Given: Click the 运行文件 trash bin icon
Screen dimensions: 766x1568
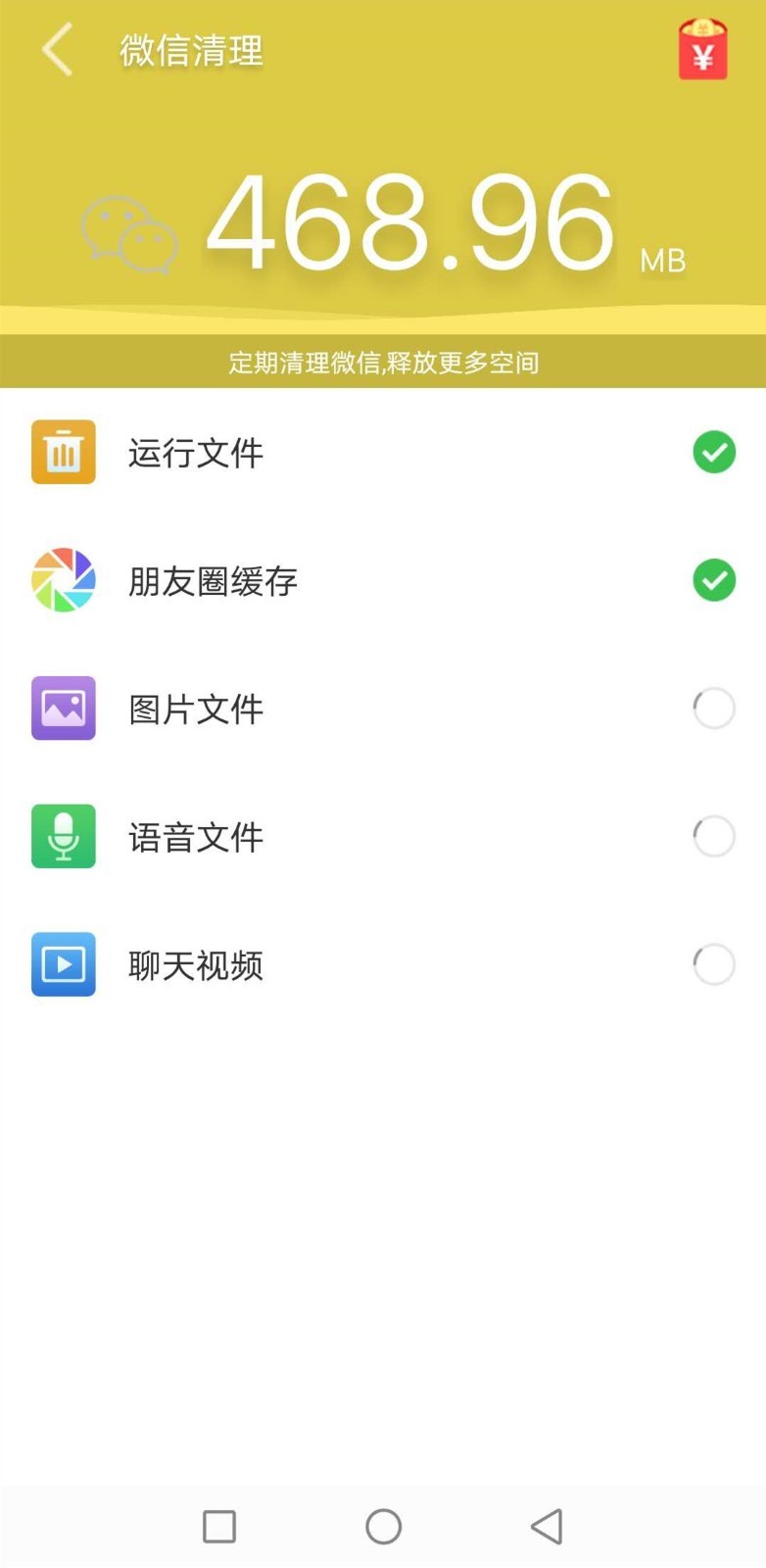Looking at the screenshot, I should pyautogui.click(x=63, y=452).
